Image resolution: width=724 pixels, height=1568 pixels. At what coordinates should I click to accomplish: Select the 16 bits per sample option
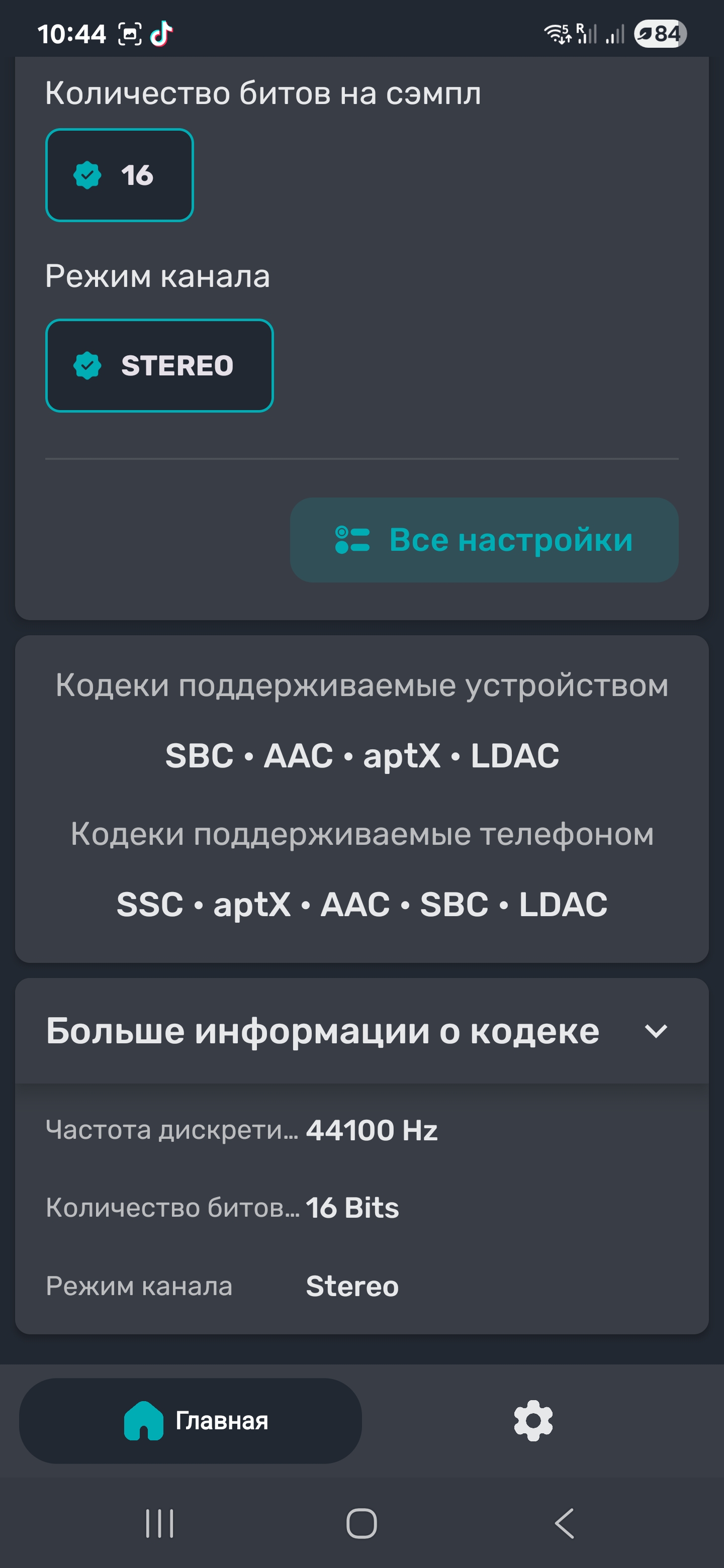(x=119, y=175)
